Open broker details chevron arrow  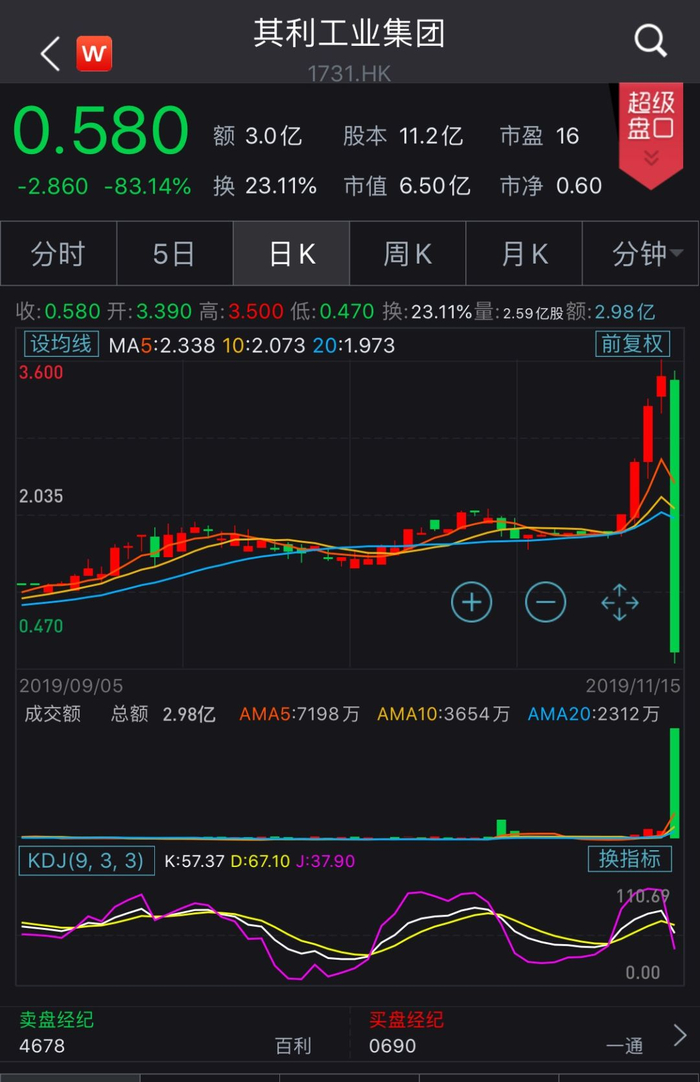point(680,1034)
